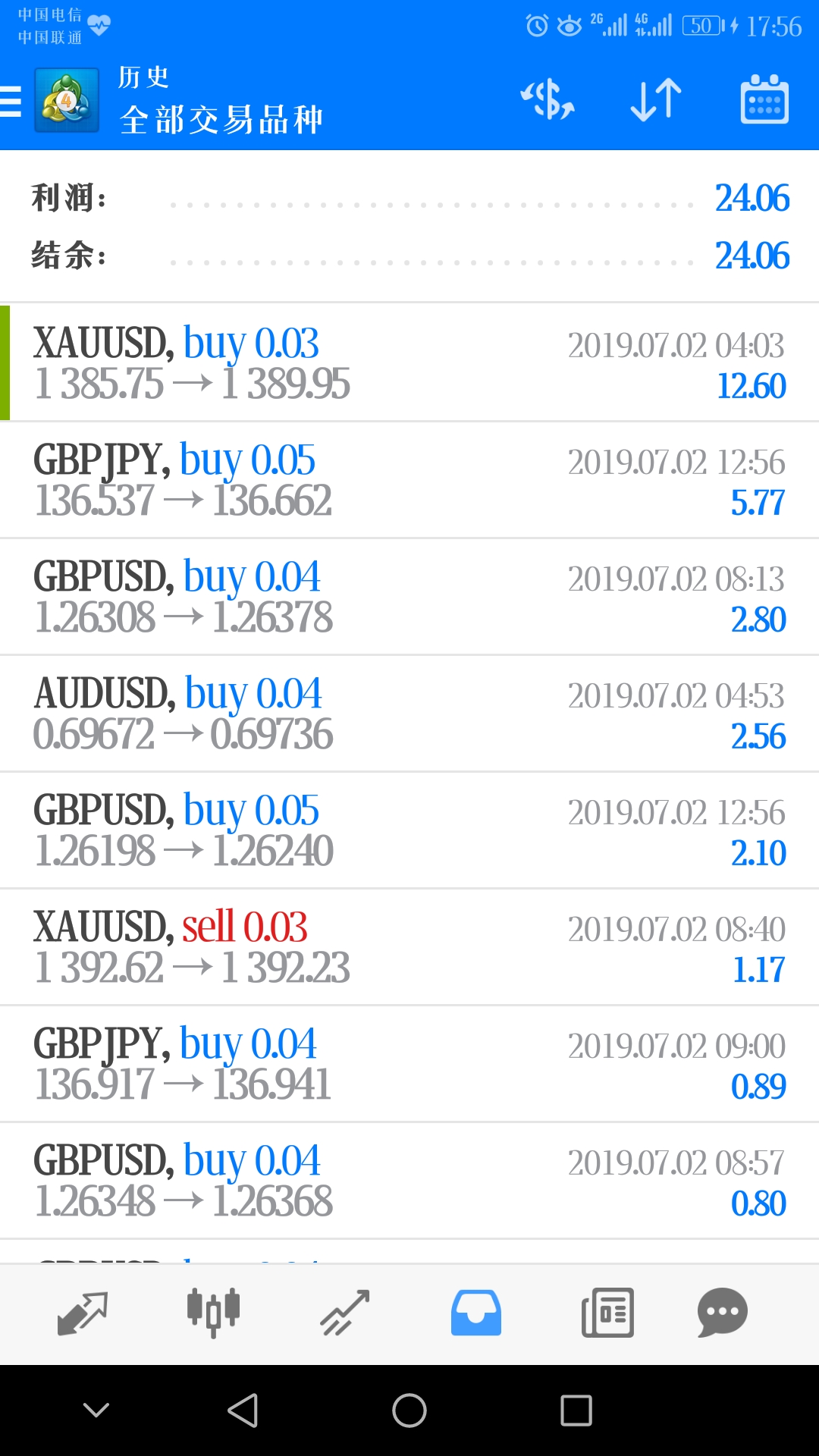Open XAUUSD sell 0.03 trade entry

tap(409, 947)
